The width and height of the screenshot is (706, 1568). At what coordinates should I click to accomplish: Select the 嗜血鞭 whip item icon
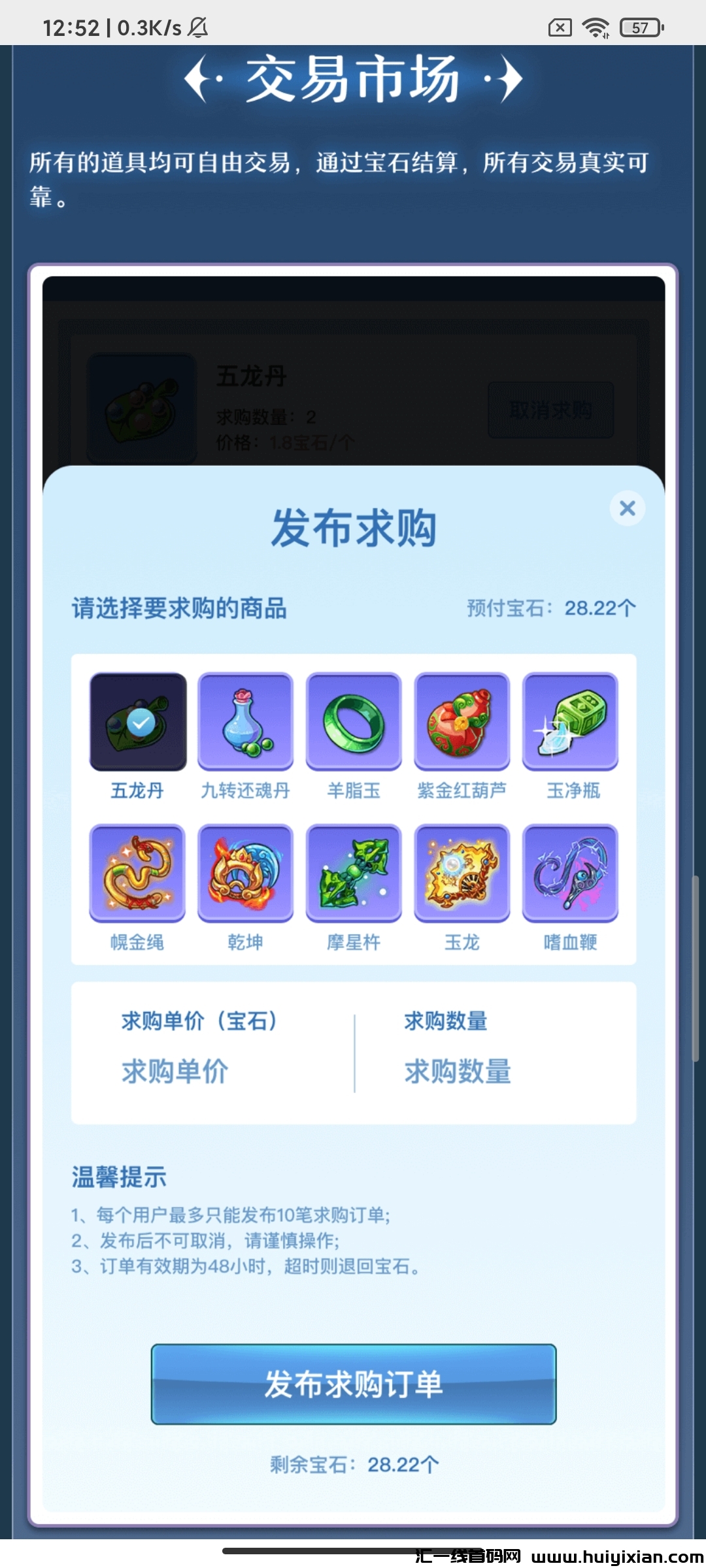[x=571, y=873]
